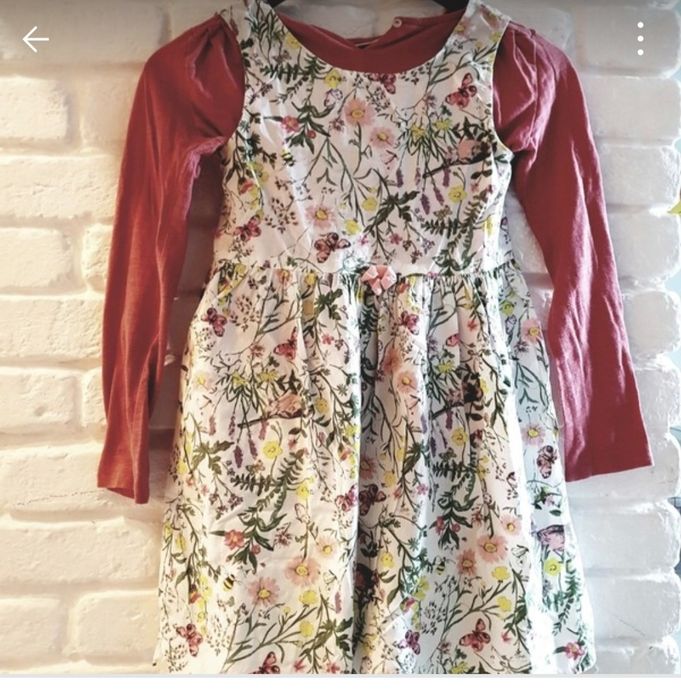Open the three-dot overflow menu

point(640,39)
